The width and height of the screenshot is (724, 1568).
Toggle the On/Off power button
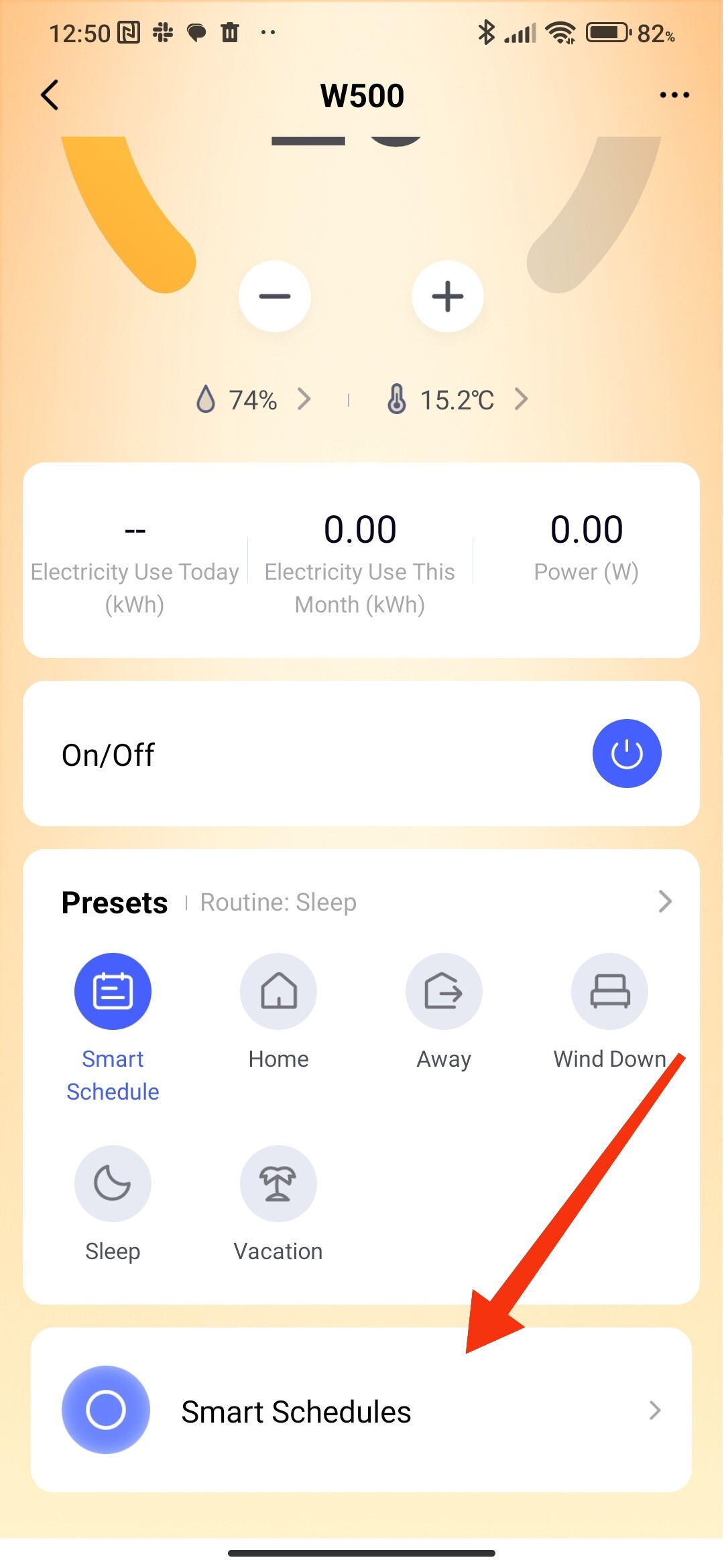coord(626,754)
